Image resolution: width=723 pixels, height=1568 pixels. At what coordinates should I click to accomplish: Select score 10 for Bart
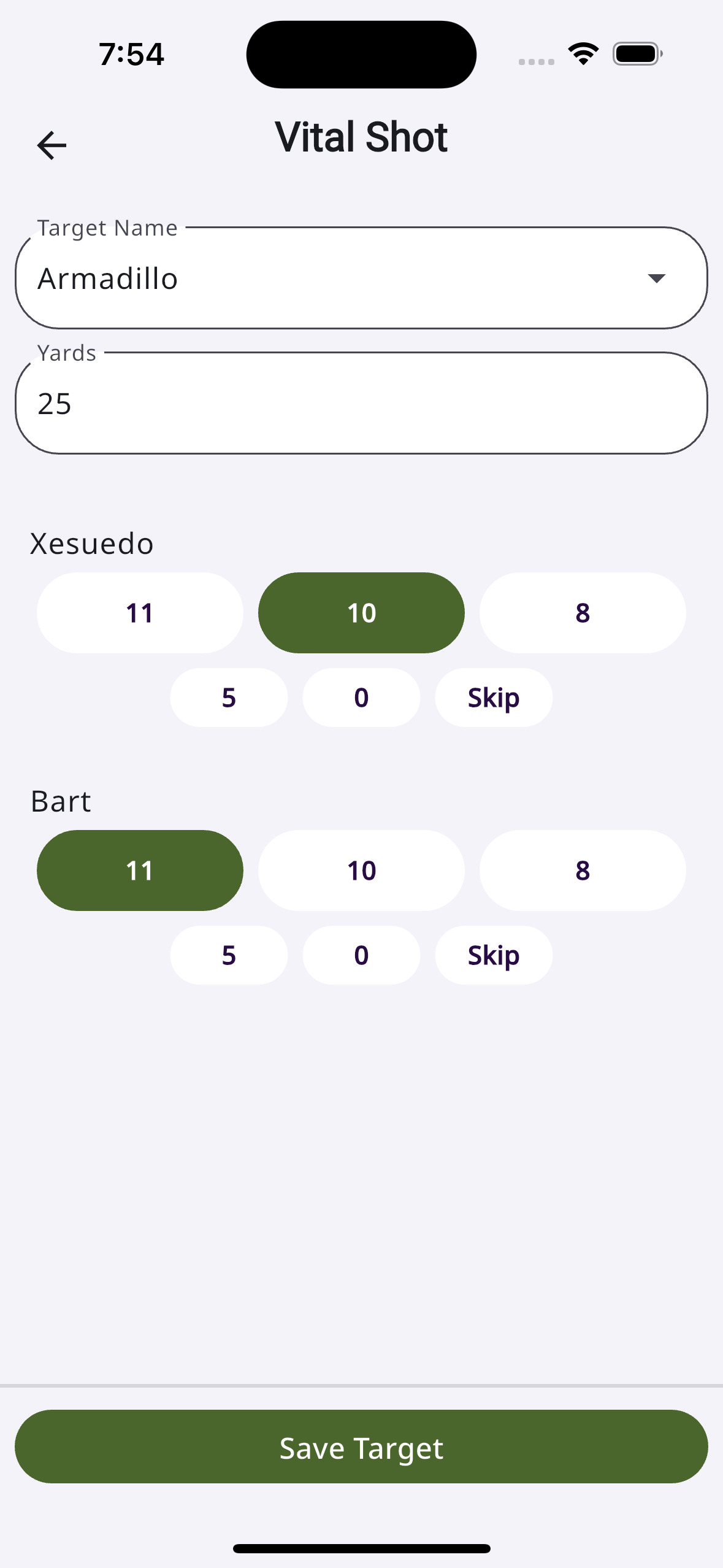point(361,870)
